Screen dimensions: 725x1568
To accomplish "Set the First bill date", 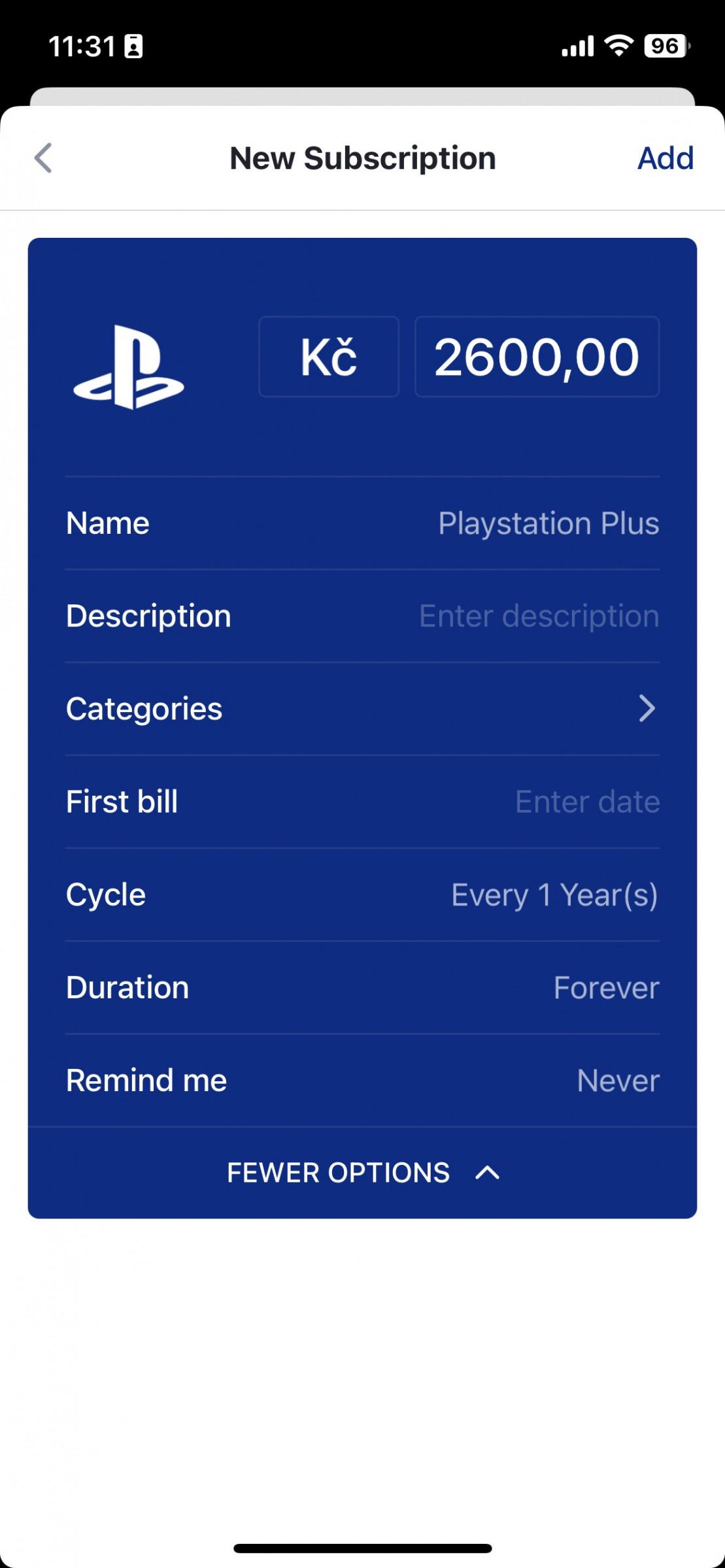I will (362, 802).
